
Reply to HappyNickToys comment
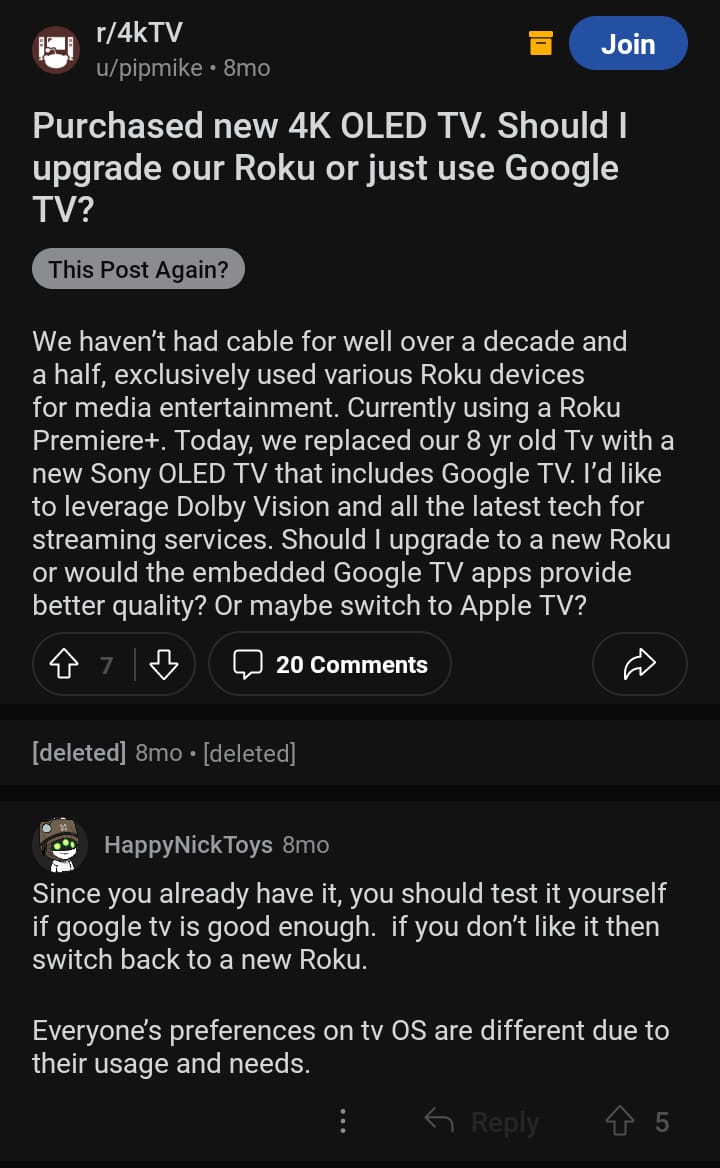coord(505,1121)
